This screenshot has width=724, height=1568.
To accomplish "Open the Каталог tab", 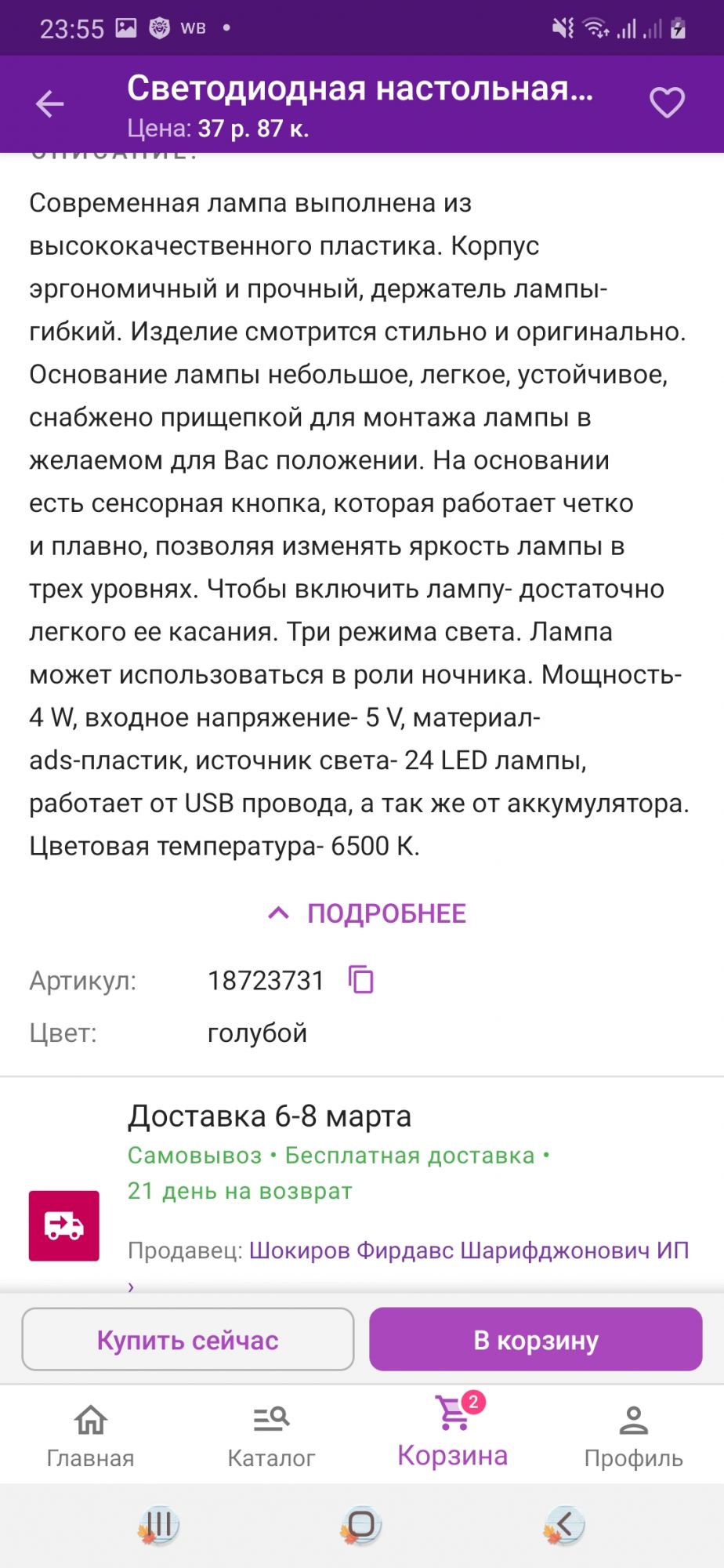I will 271,1434.
